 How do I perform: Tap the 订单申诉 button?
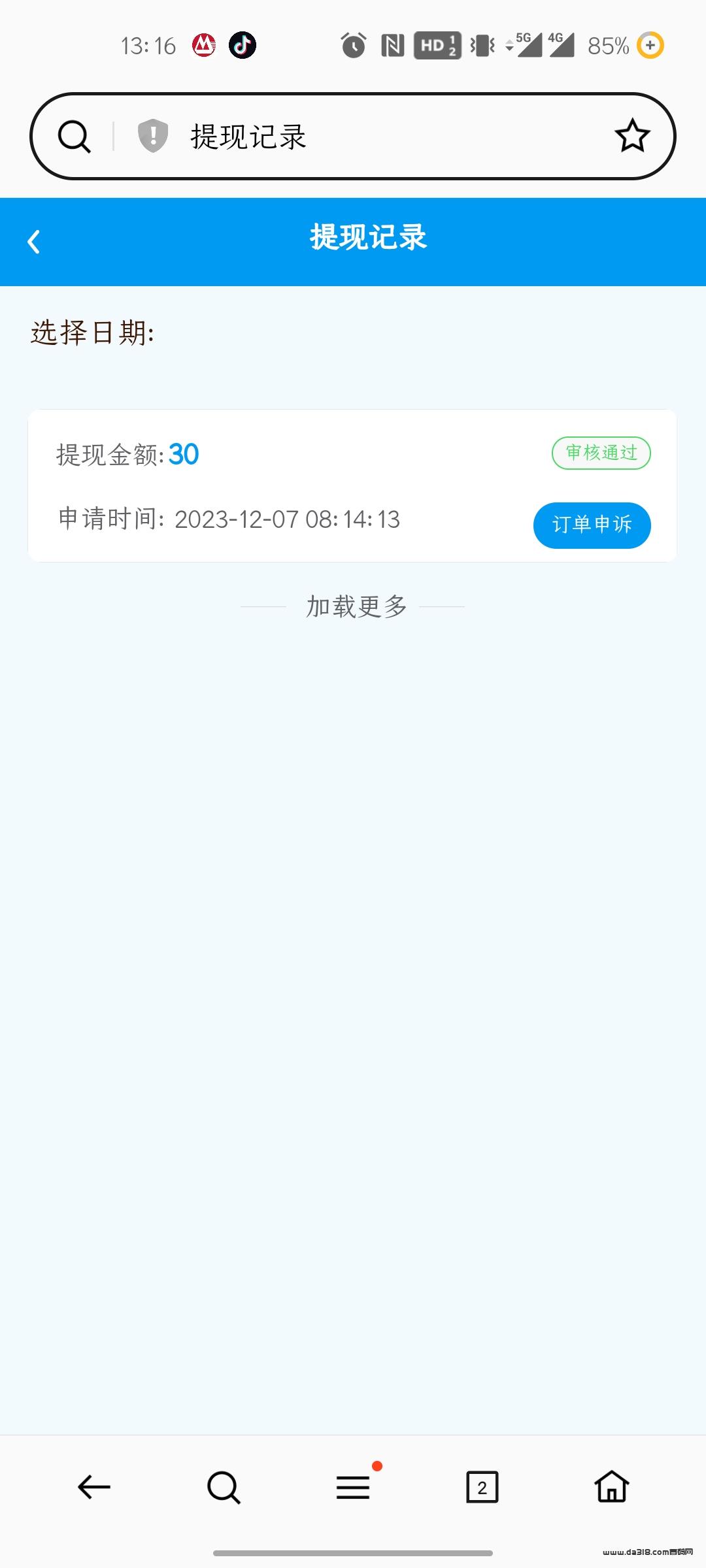pyautogui.click(x=592, y=525)
